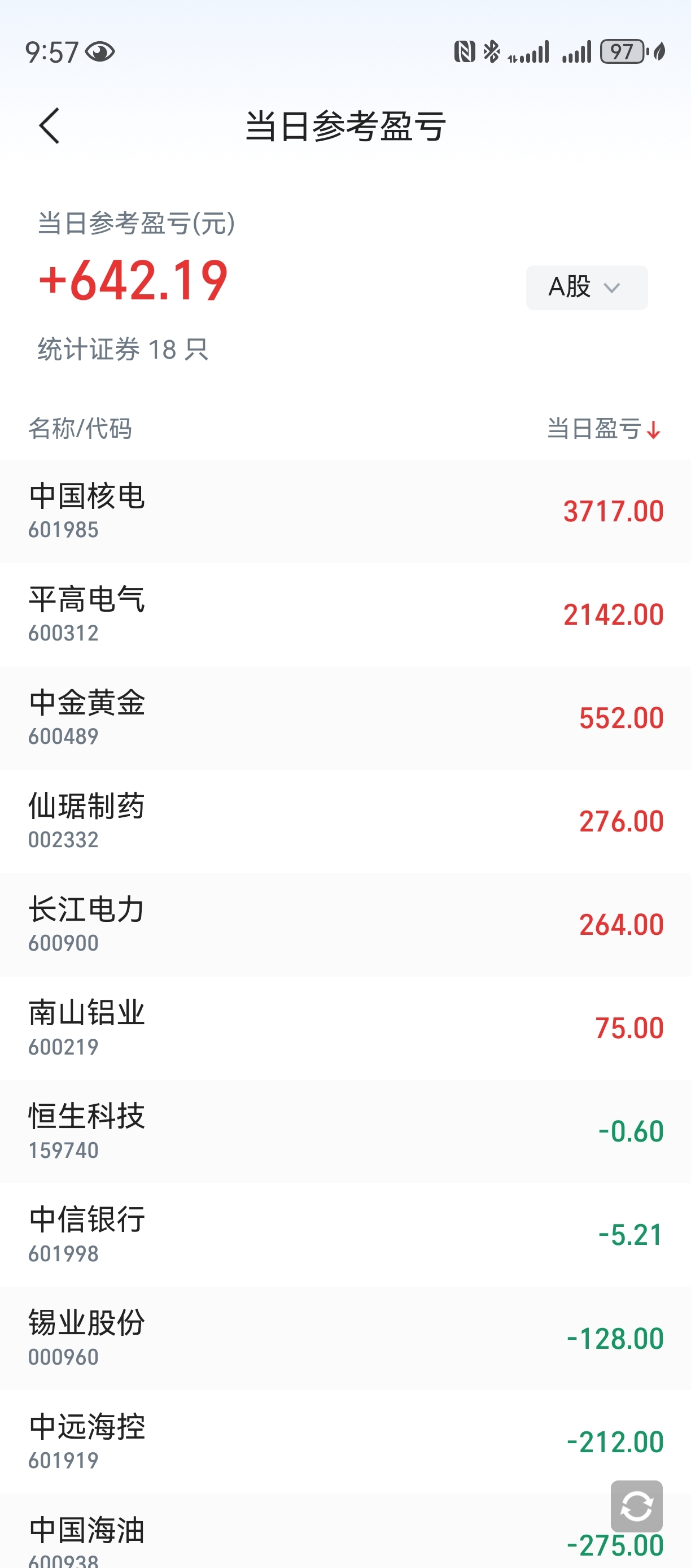Open 中信银行 601998 stock row
Image resolution: width=691 pixels, height=1568 pixels.
345,1235
